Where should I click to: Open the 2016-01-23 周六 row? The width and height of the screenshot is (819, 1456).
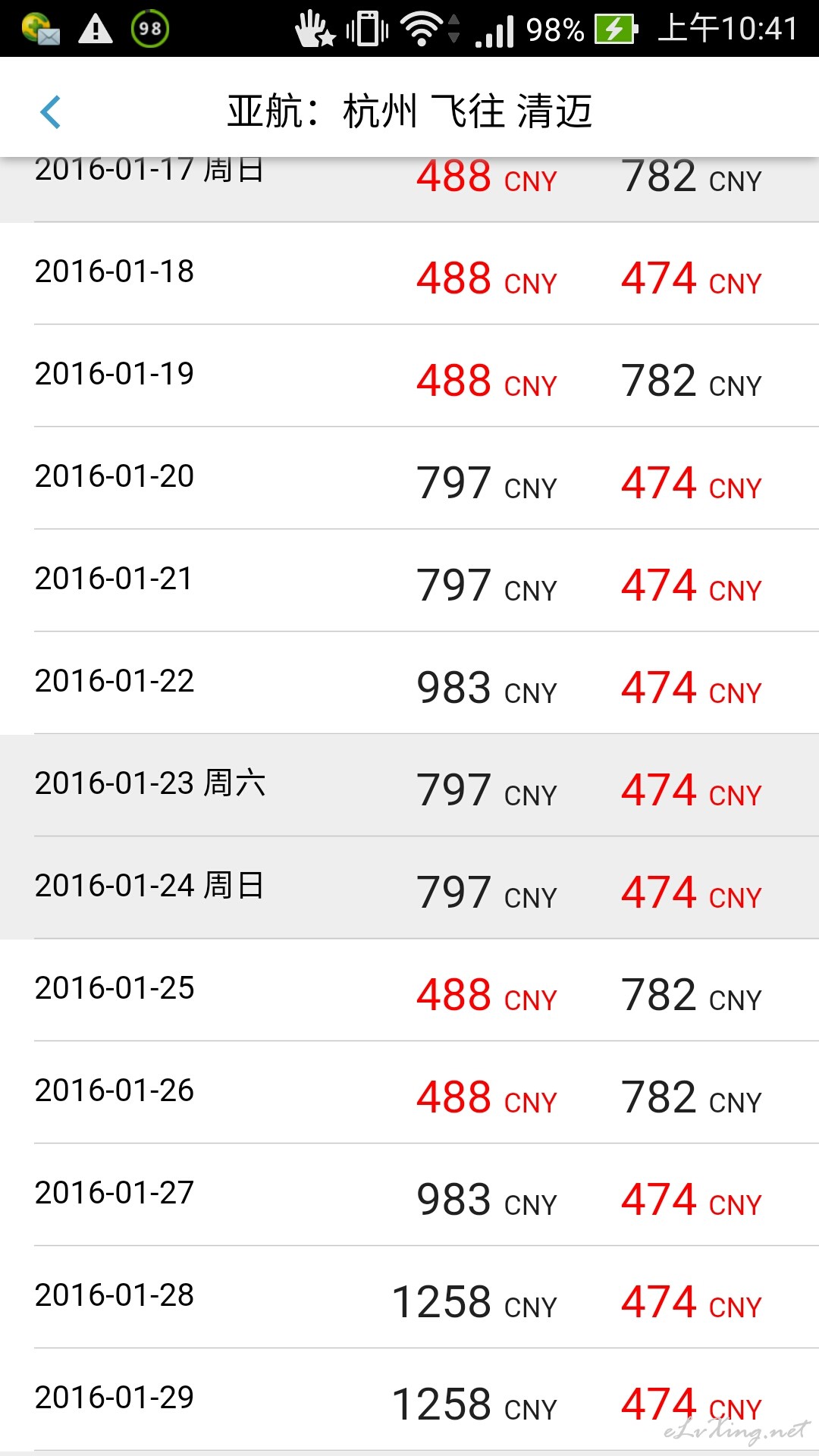tap(409, 786)
